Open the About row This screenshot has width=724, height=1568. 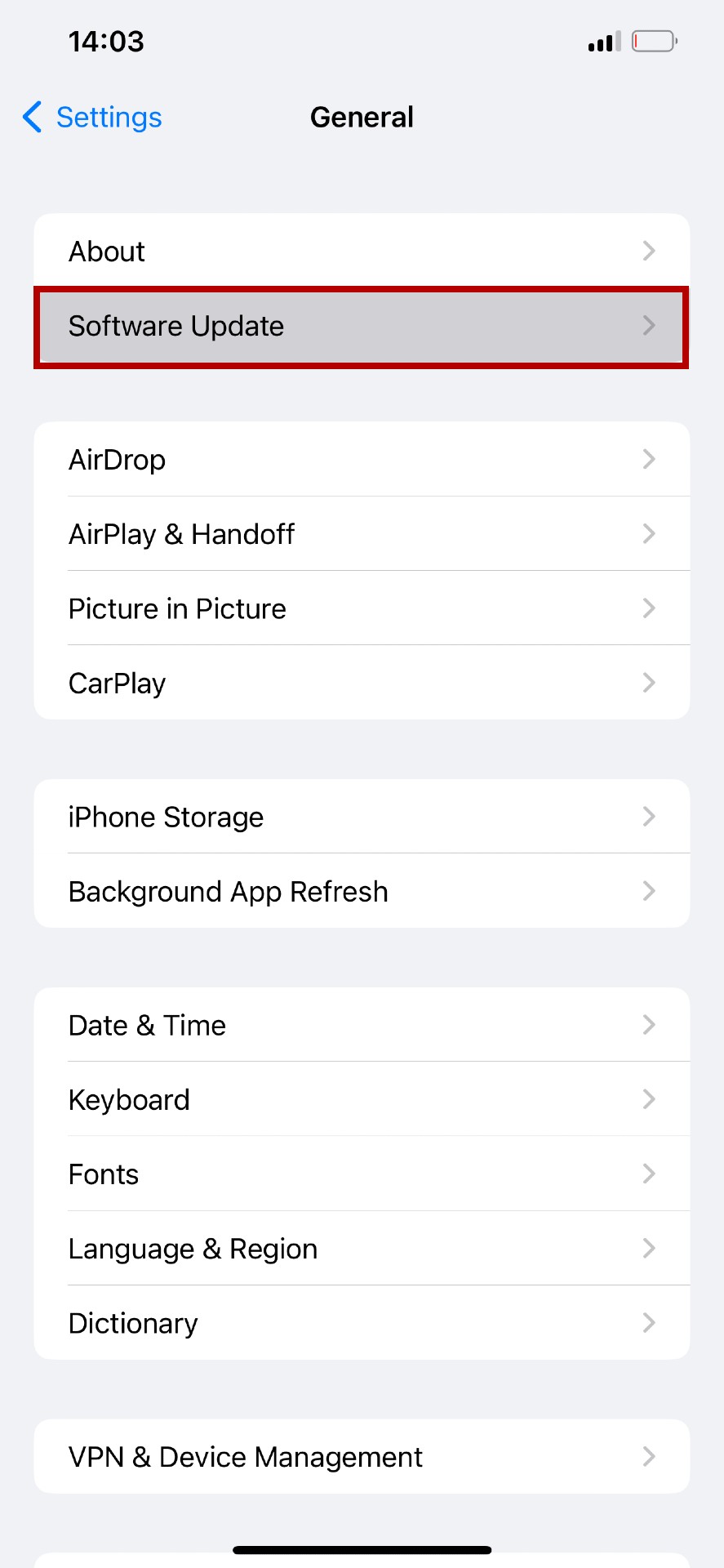pyautogui.click(x=362, y=251)
